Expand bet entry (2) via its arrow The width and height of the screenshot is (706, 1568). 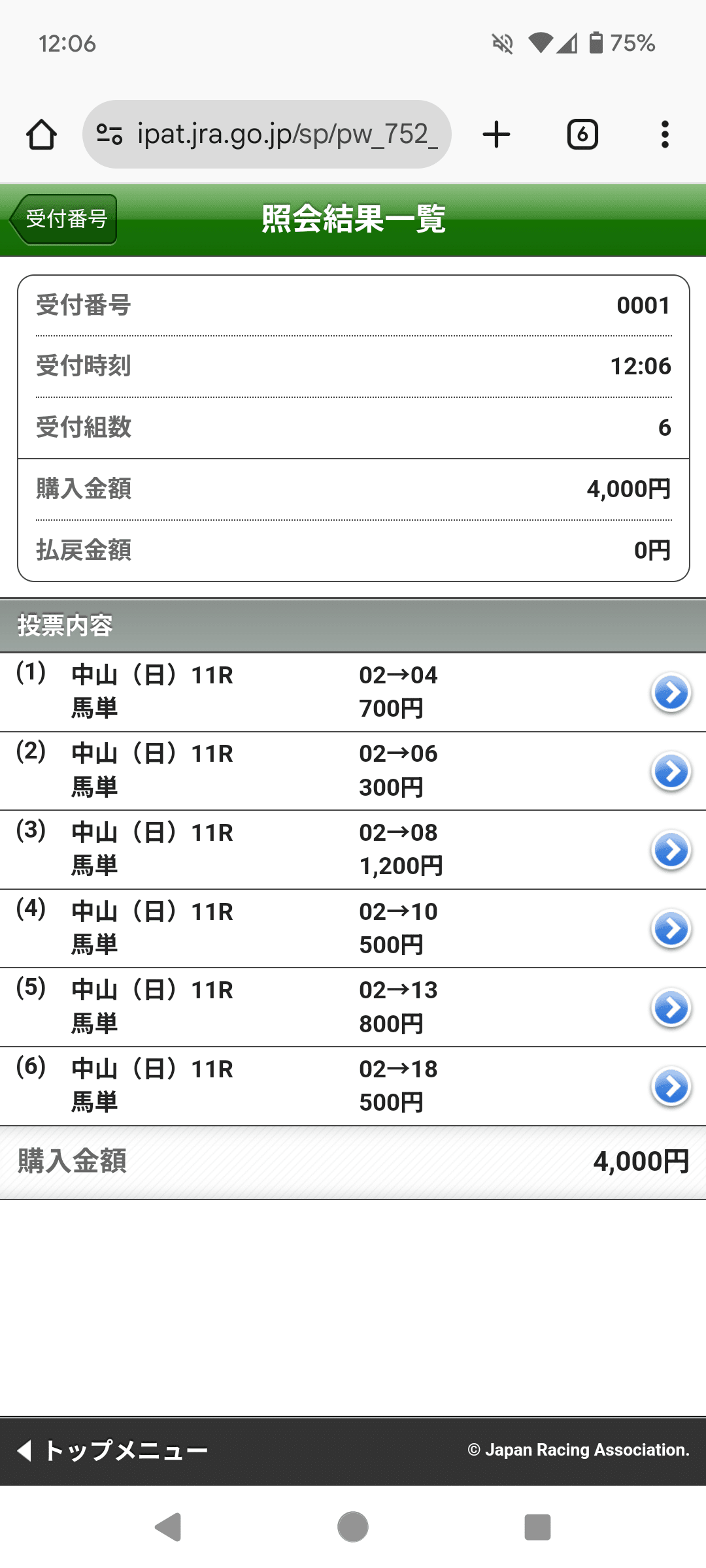point(670,770)
